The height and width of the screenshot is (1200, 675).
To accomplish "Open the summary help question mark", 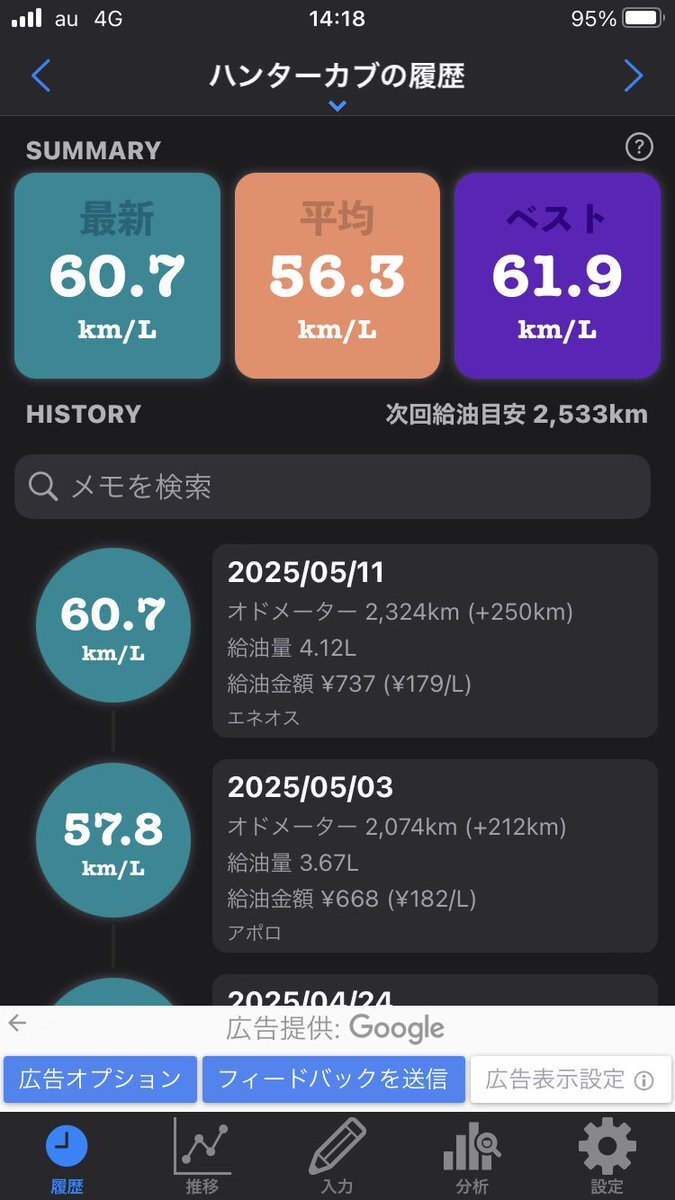I will pos(639,148).
